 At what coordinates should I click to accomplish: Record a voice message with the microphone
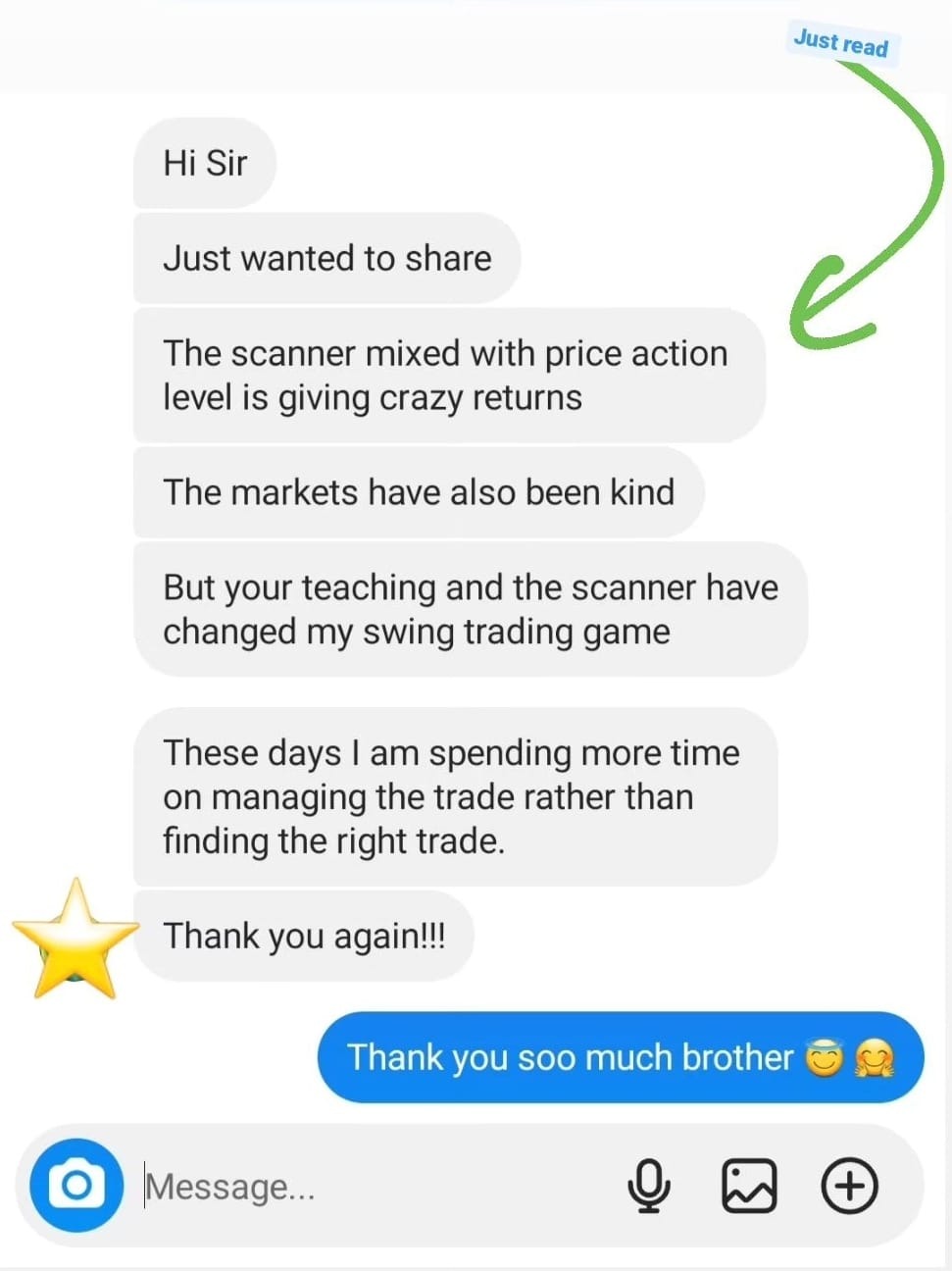point(649,1186)
